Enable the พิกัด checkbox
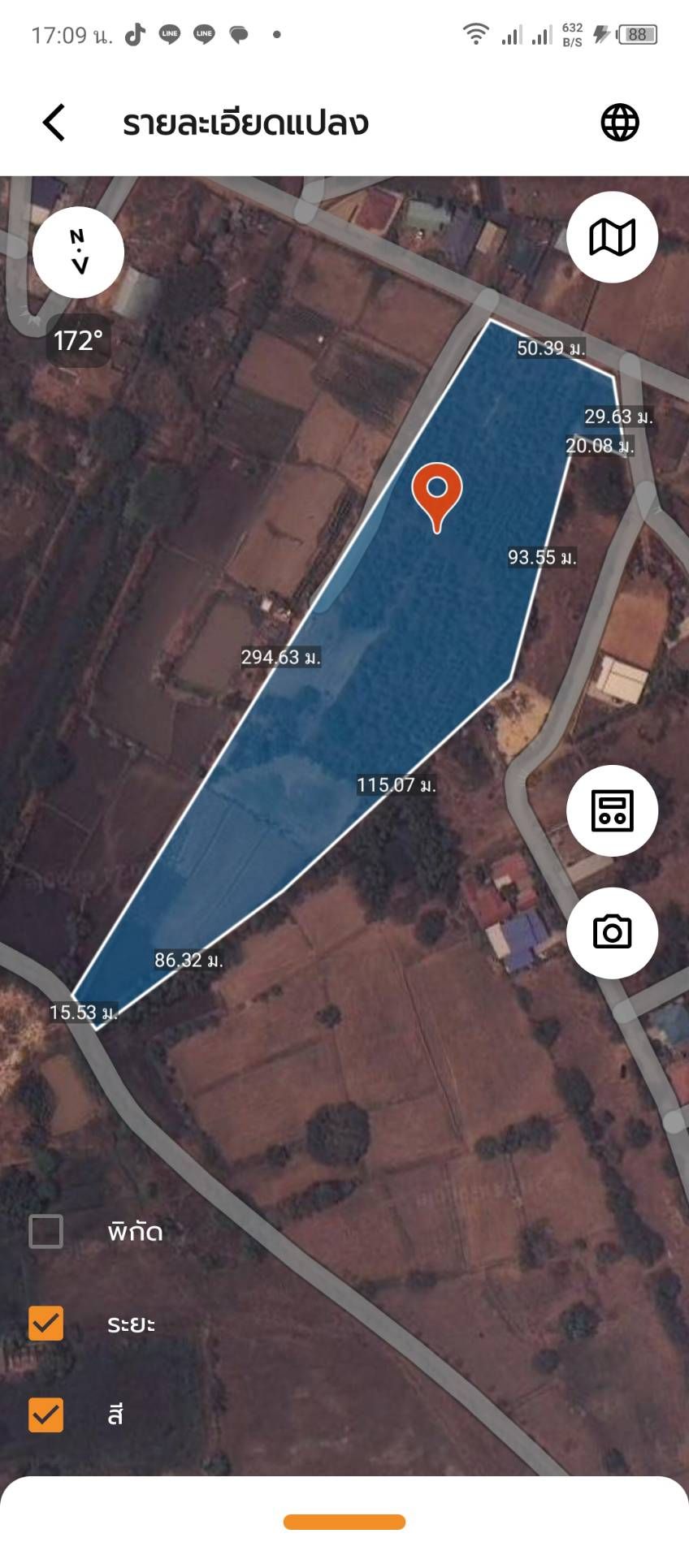The height and width of the screenshot is (1568, 689). 46,1231
